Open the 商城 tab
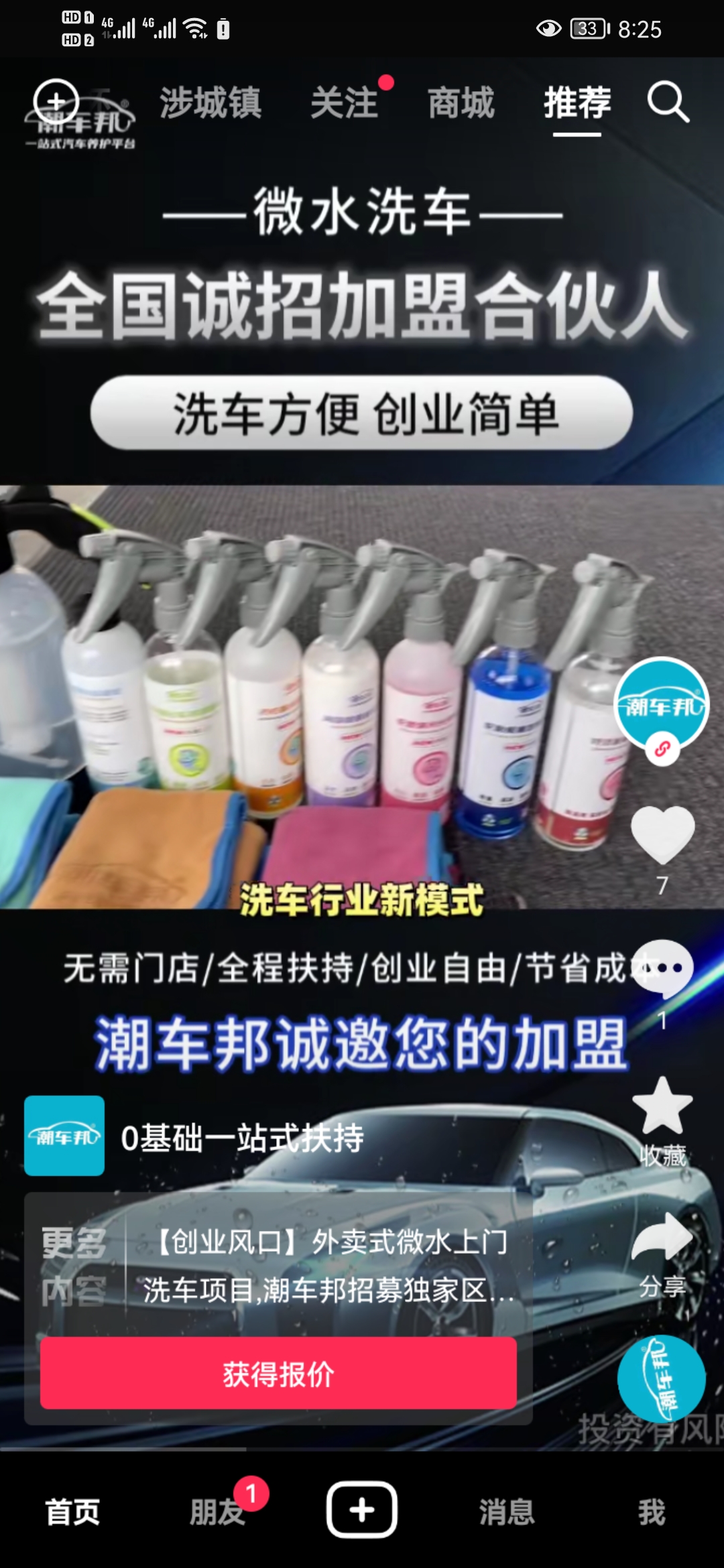The width and height of the screenshot is (724, 1568). click(461, 103)
